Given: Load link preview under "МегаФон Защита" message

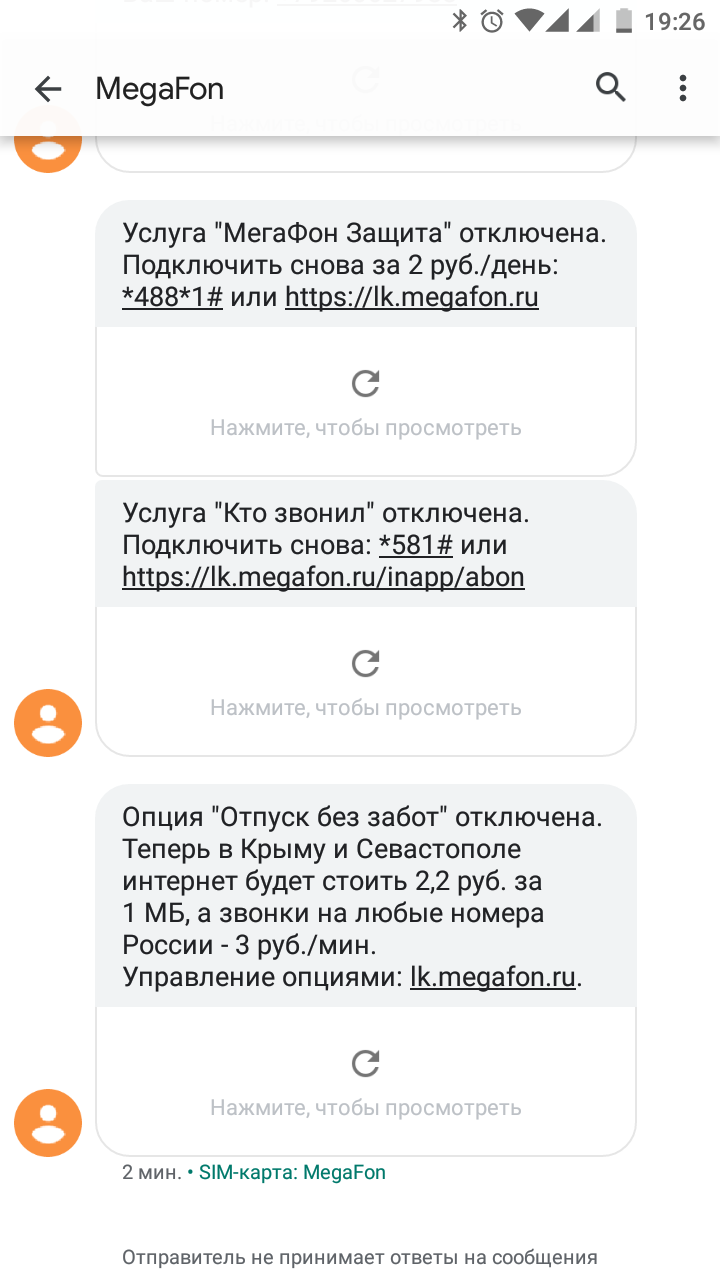Looking at the screenshot, I should point(365,401).
